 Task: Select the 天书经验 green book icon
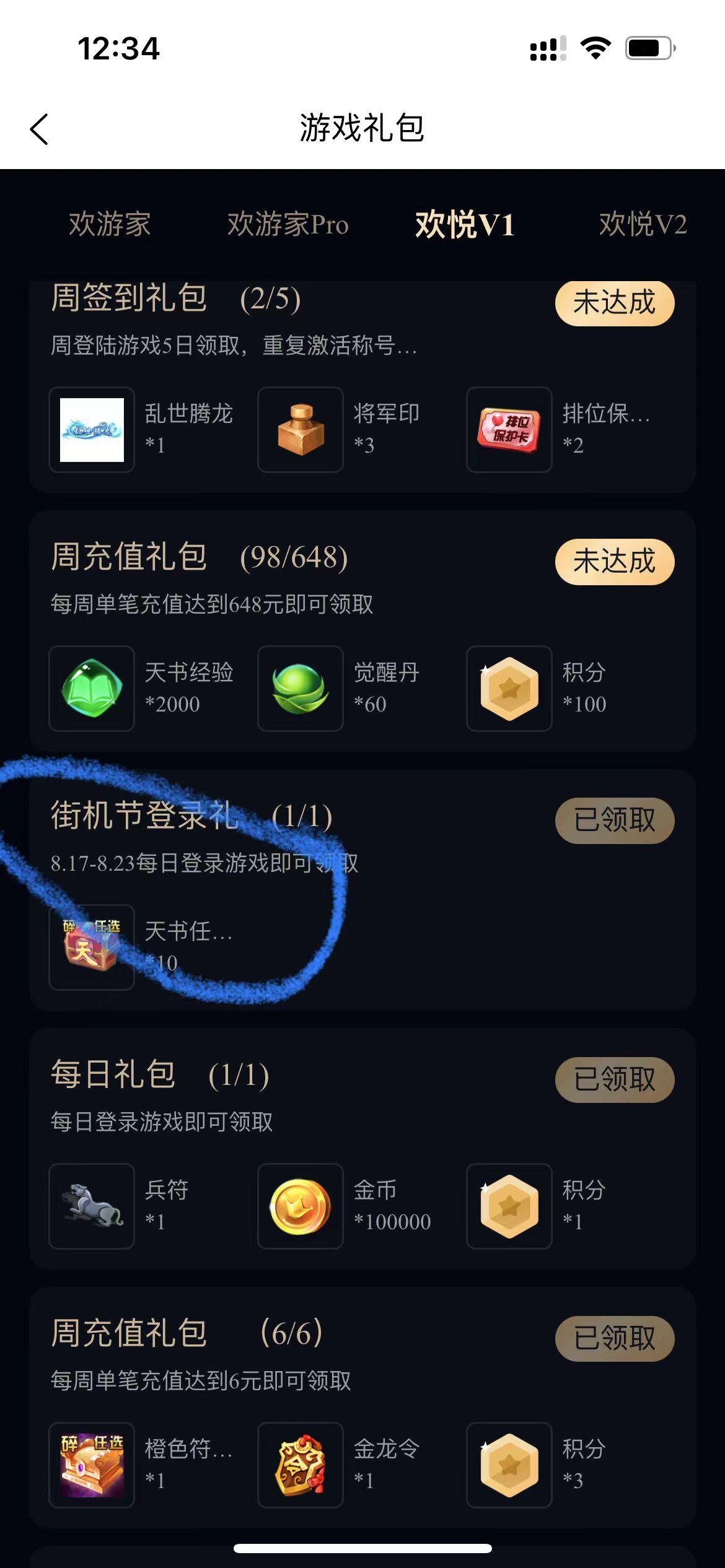click(90, 689)
